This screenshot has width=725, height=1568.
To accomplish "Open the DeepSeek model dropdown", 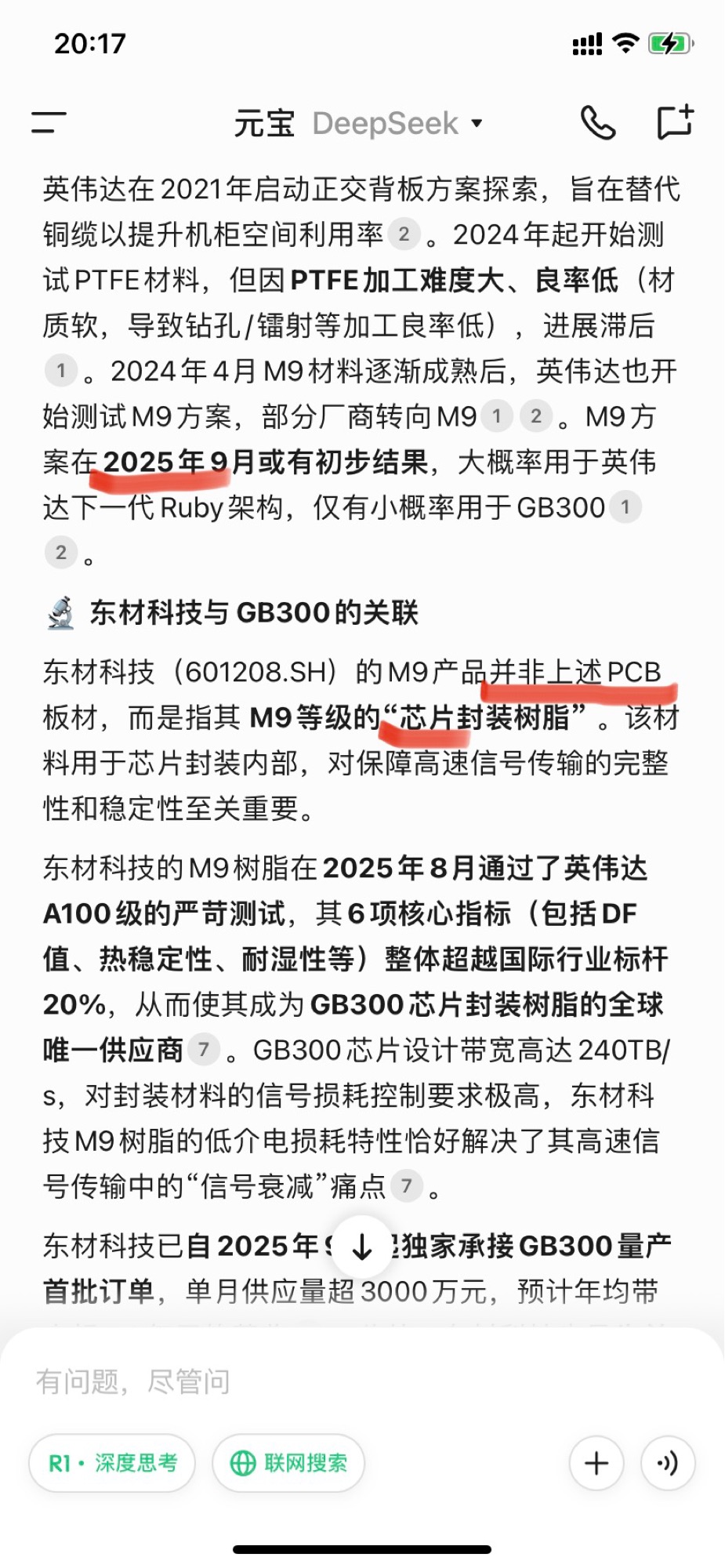I will [398, 123].
